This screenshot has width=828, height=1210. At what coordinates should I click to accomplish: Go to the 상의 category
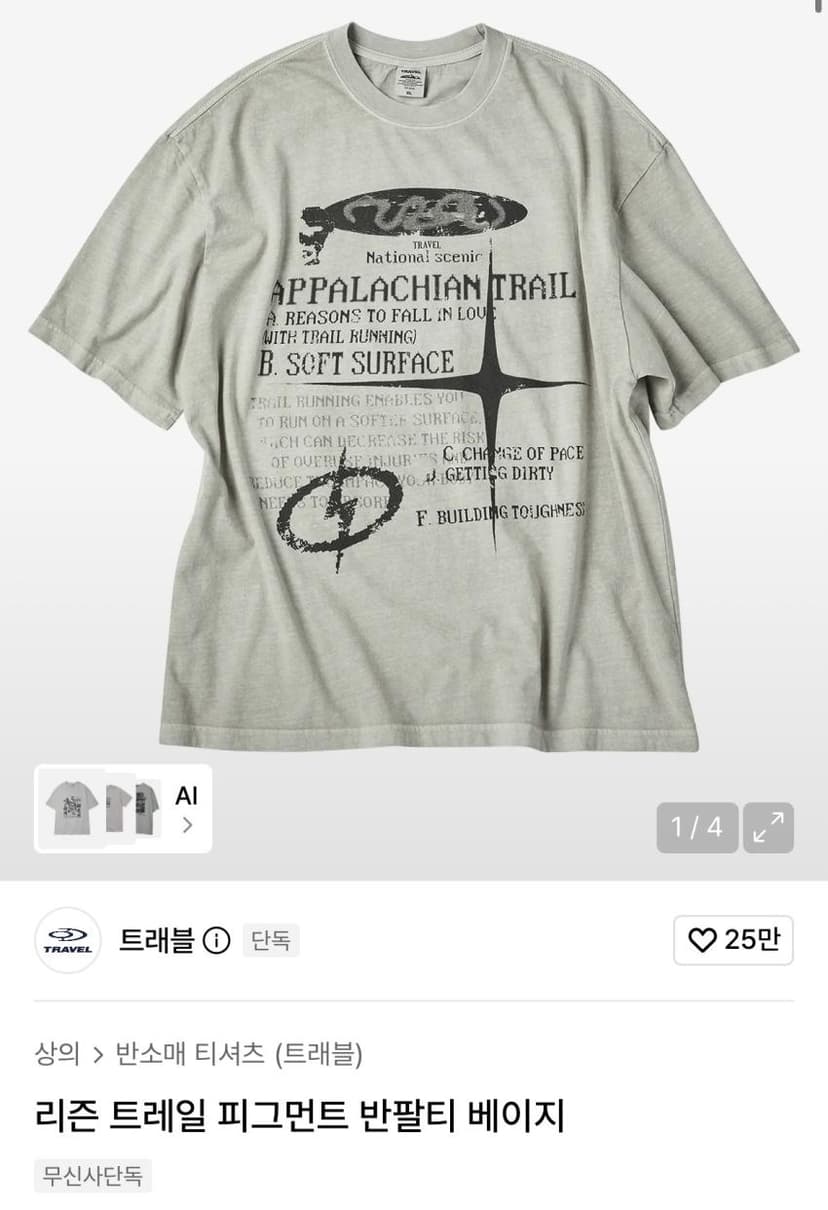click(57, 1053)
